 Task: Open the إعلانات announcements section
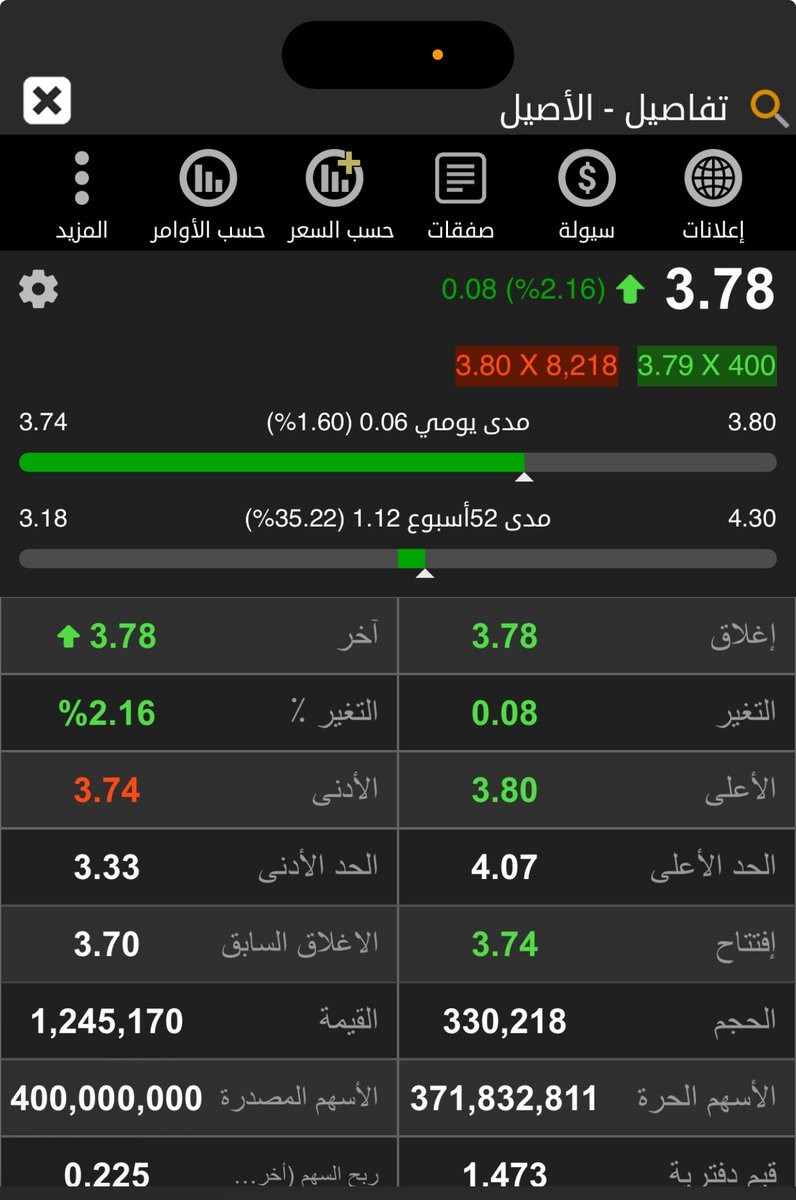(x=713, y=194)
